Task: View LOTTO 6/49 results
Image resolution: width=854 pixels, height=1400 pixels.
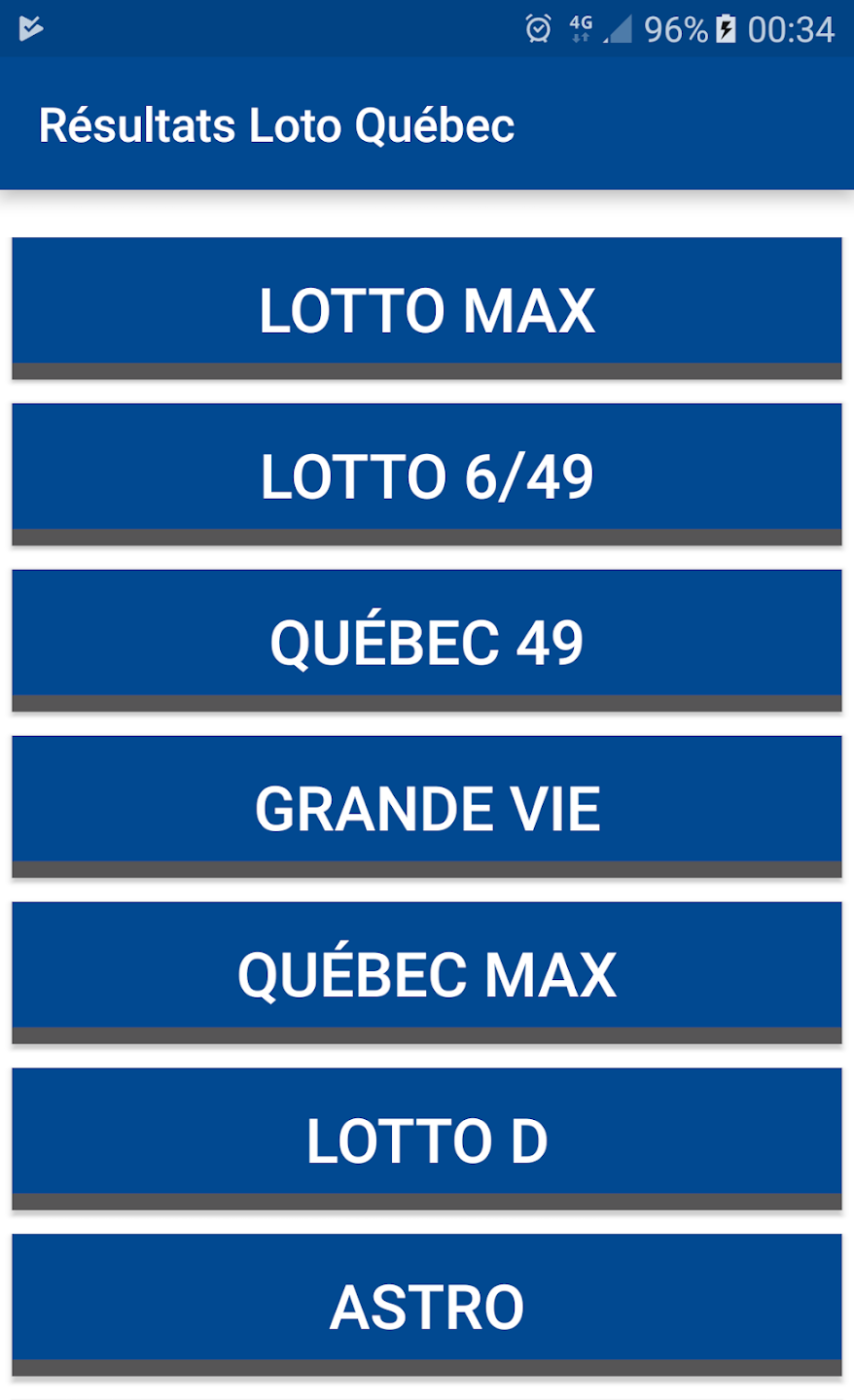Action: point(427,474)
